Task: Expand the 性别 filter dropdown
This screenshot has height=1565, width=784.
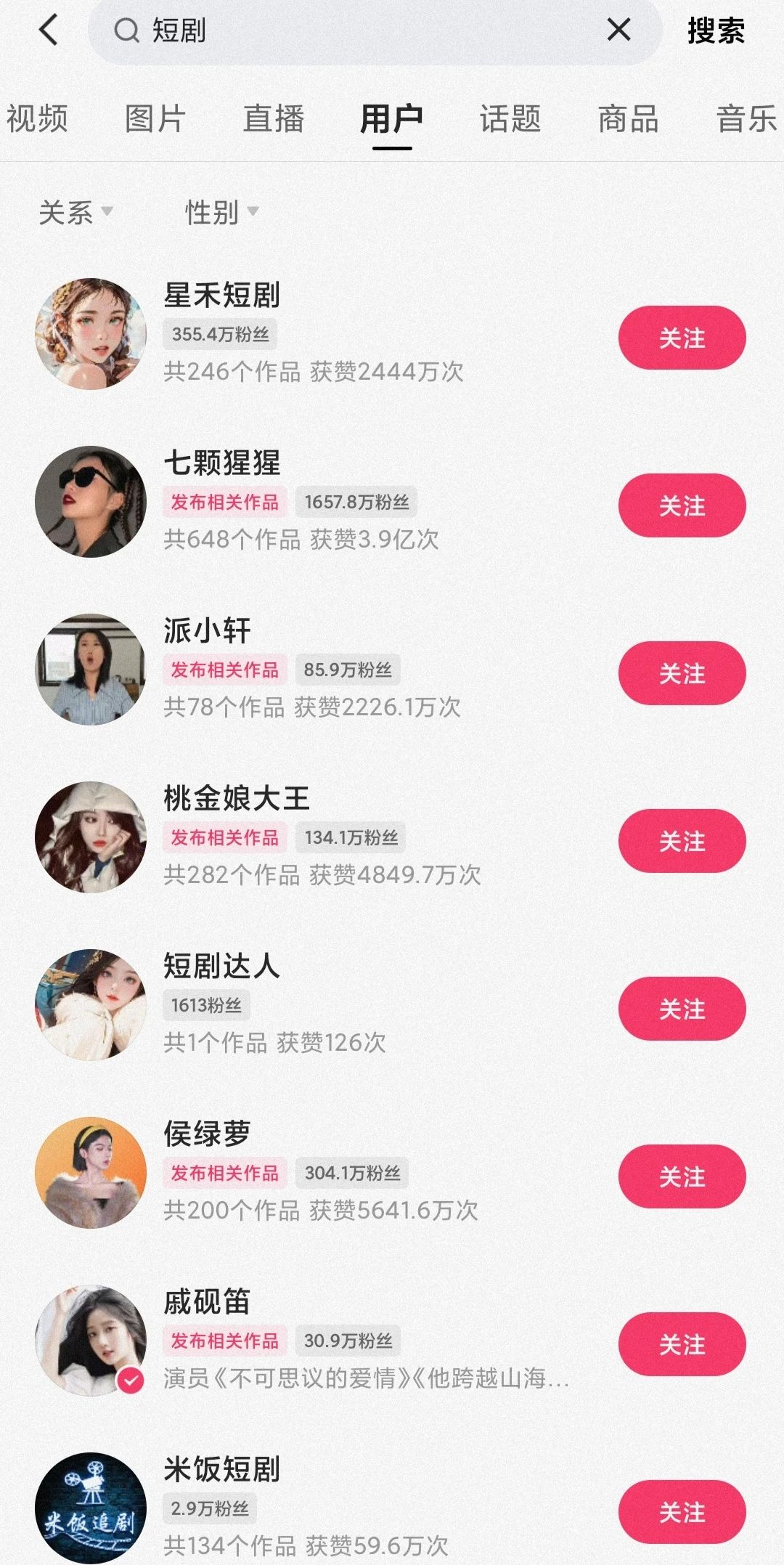Action: [x=221, y=213]
